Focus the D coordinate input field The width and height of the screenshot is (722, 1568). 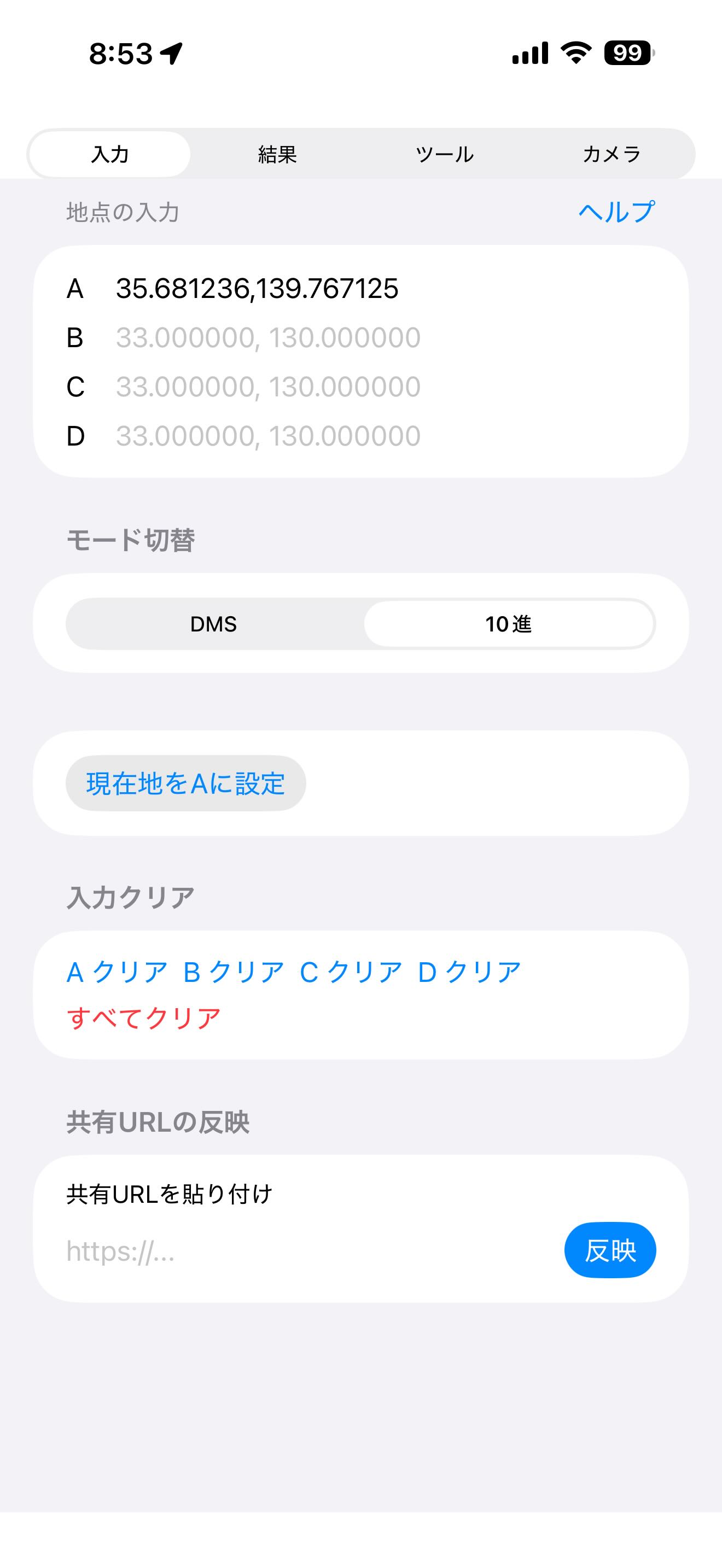pyautogui.click(x=268, y=435)
